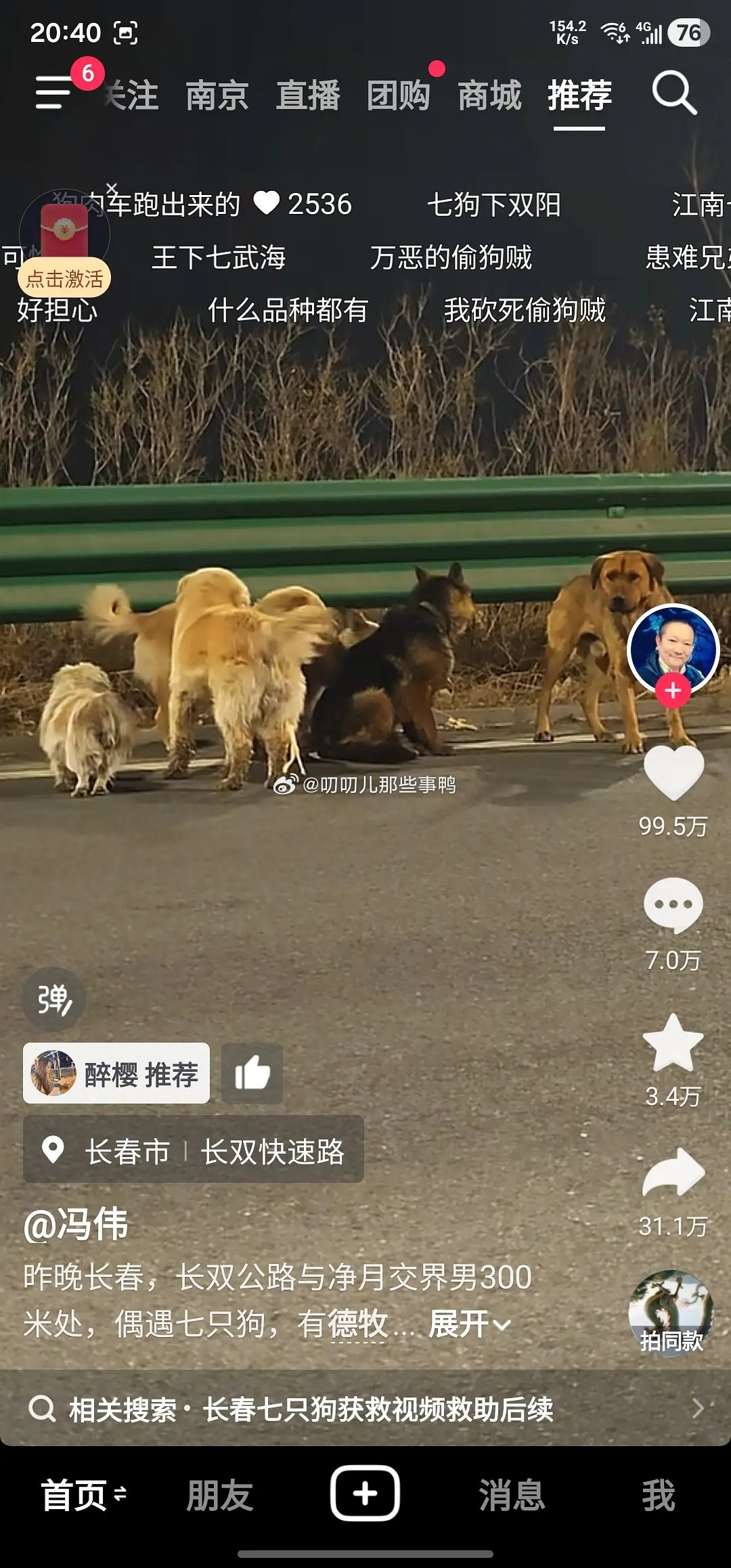
Task: Toggle the 弹 danmaku comments switch
Action: [x=53, y=1001]
